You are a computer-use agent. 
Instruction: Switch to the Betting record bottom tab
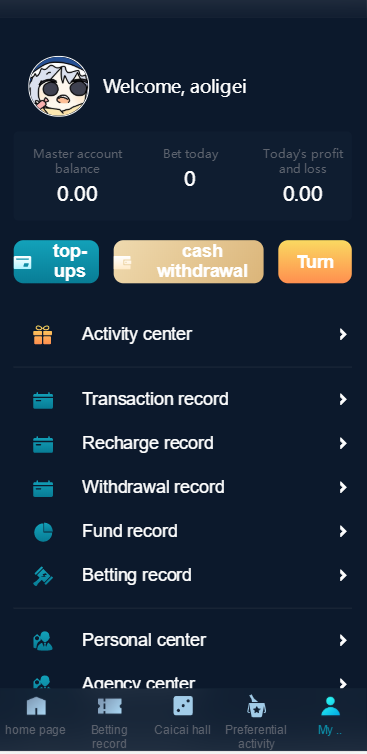pos(109,720)
